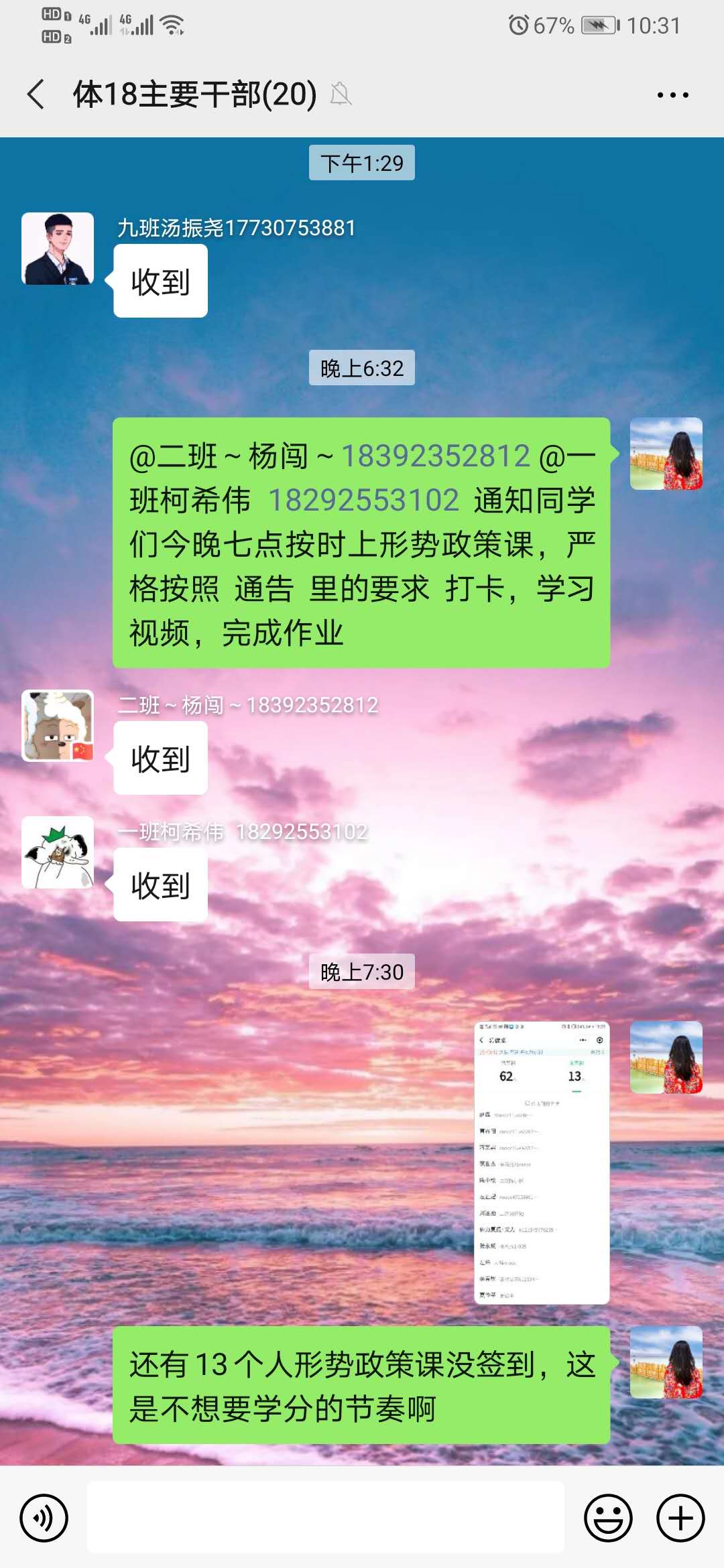
Task: View 九班汤振尧's profile avatar
Action: (x=58, y=249)
